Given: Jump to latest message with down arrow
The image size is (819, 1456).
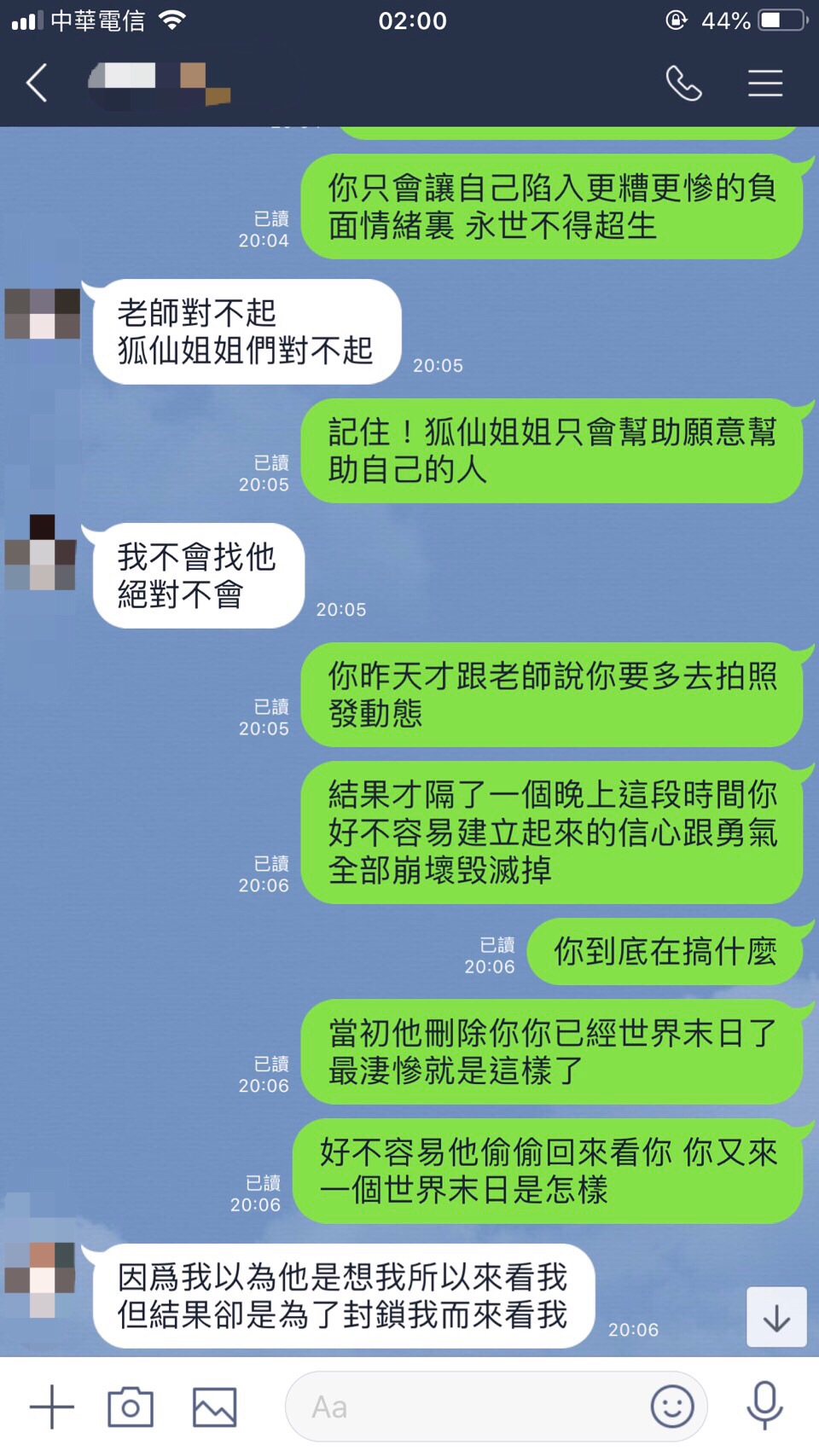Looking at the screenshot, I should 776,1317.
